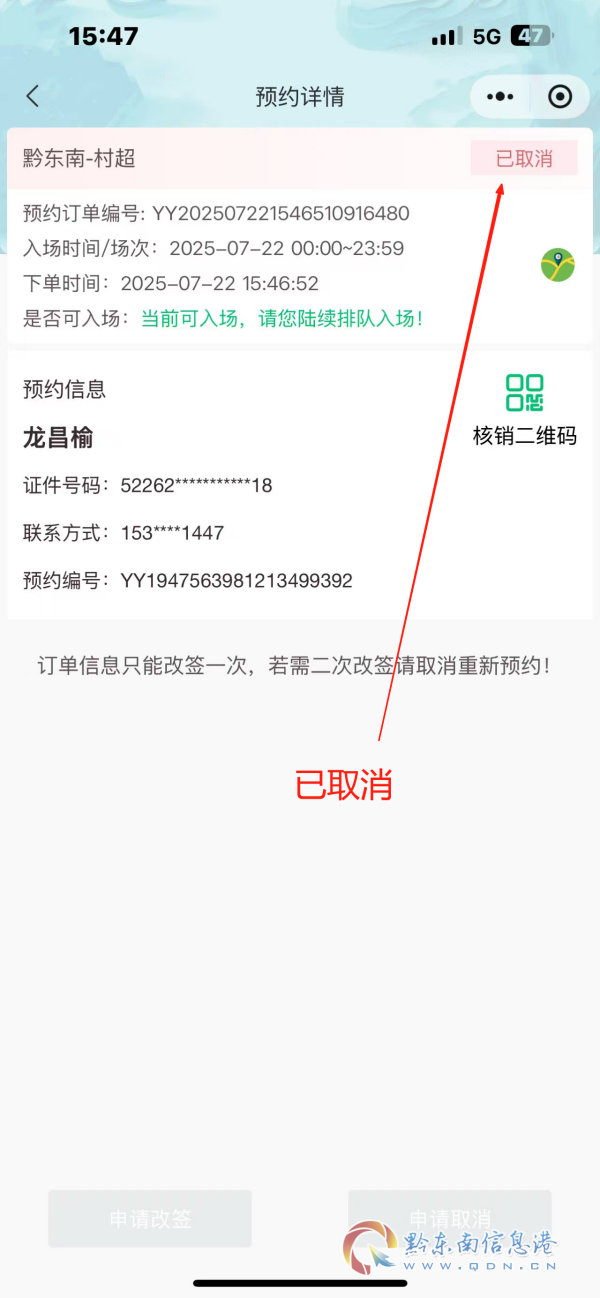Open the map navigation icon
Screen dimensions: 600x1298
(x=558, y=265)
